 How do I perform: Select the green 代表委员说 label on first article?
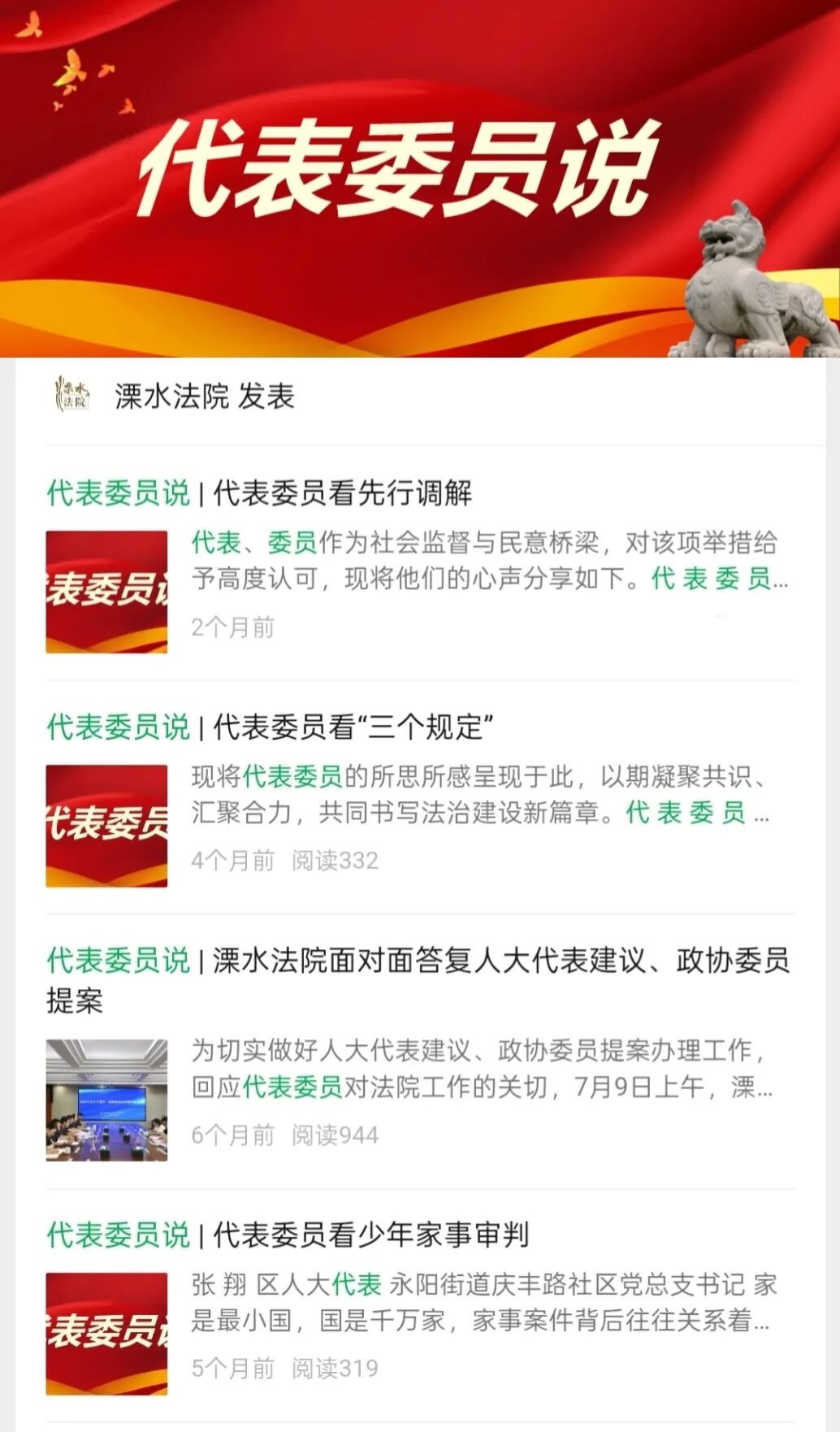pos(116,489)
